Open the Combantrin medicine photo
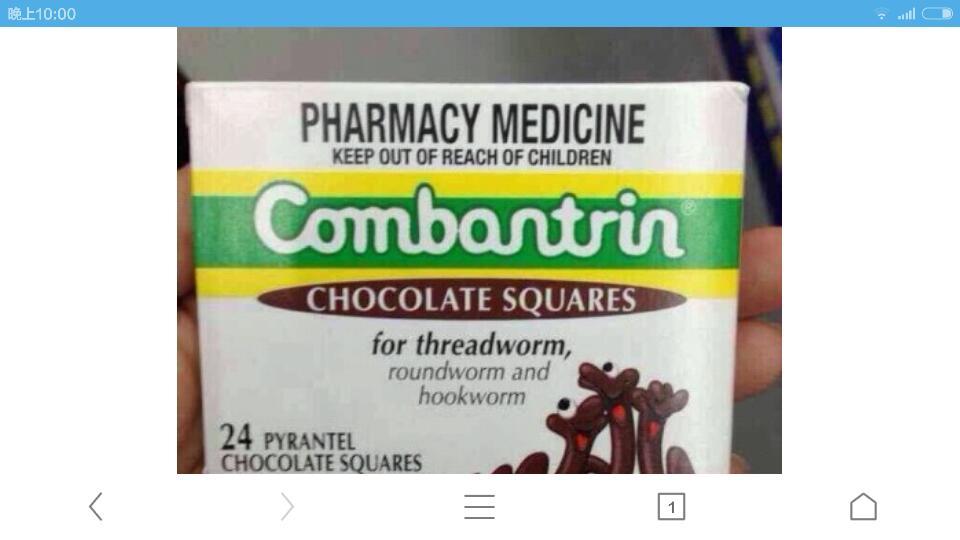This screenshot has height=540, width=960. (x=479, y=250)
